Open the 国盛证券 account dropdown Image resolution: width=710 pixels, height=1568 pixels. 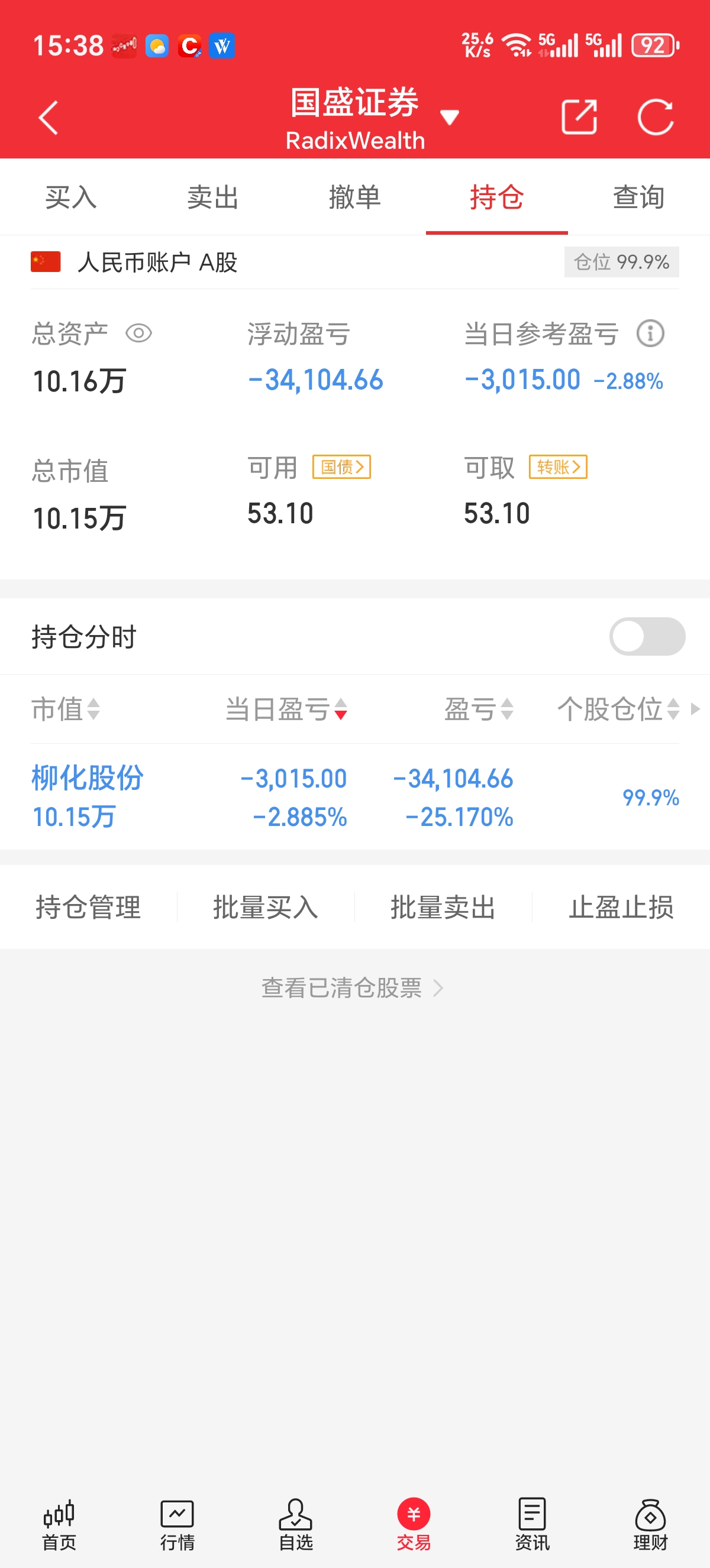(x=448, y=117)
